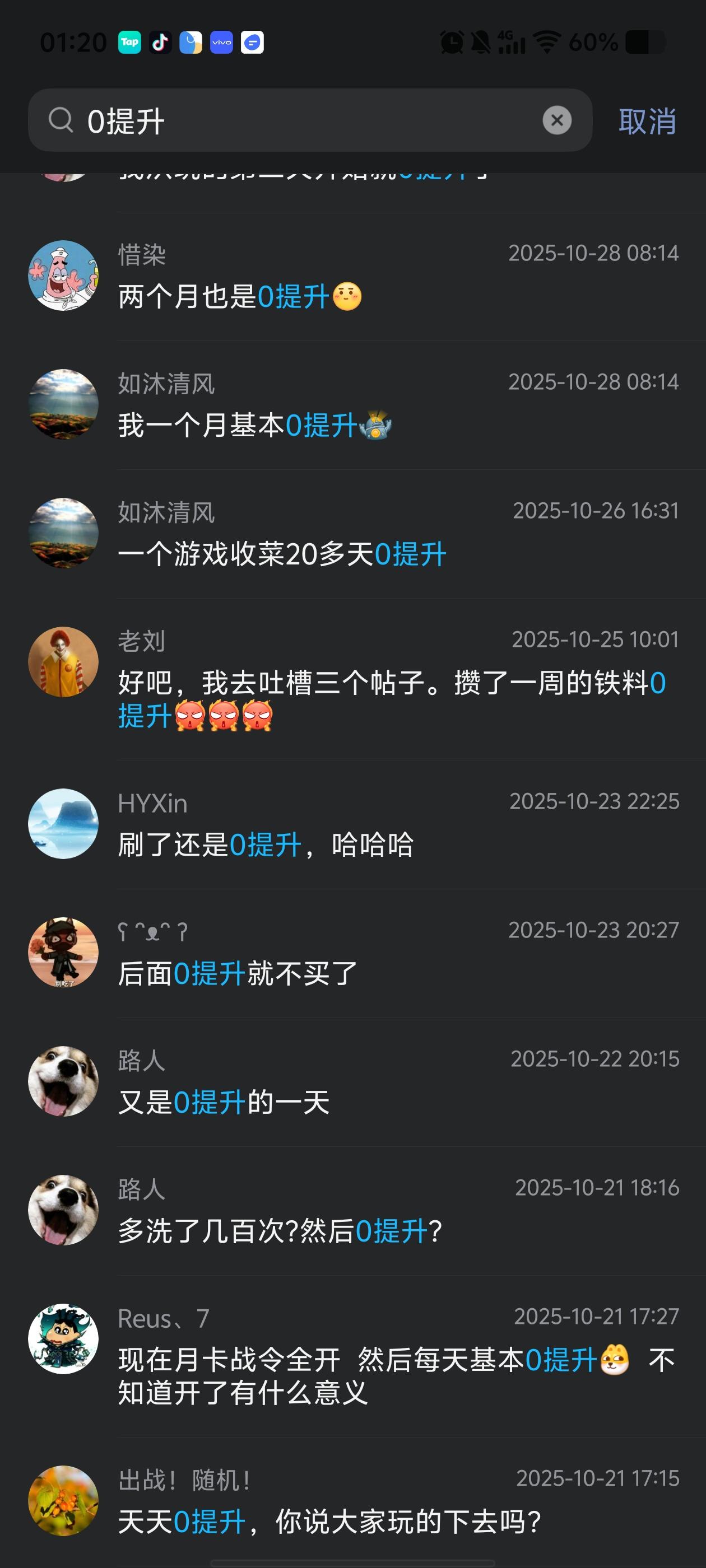Tap the TikTok icon in the status bar

pyautogui.click(x=160, y=42)
